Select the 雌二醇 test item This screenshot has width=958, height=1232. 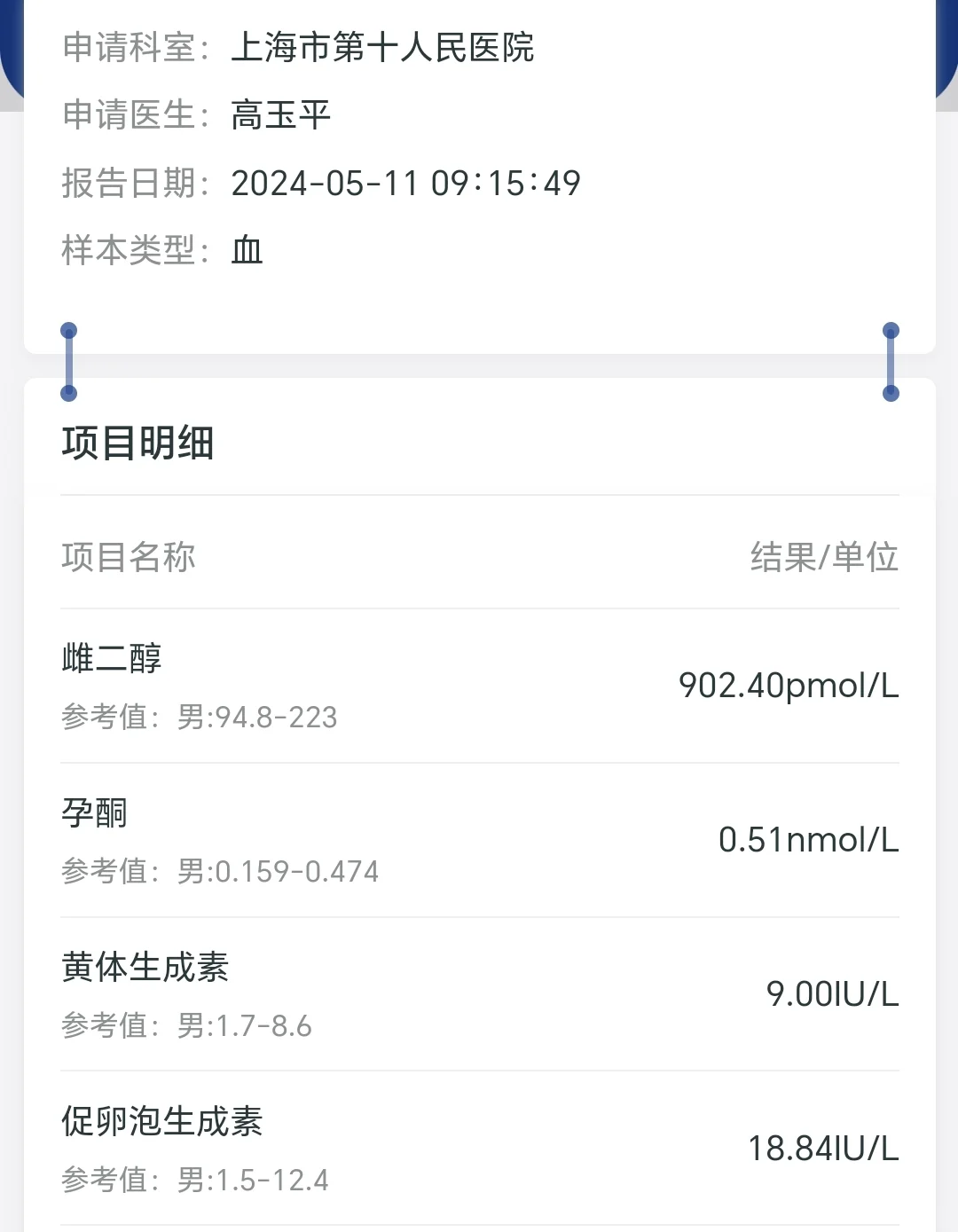click(111, 660)
